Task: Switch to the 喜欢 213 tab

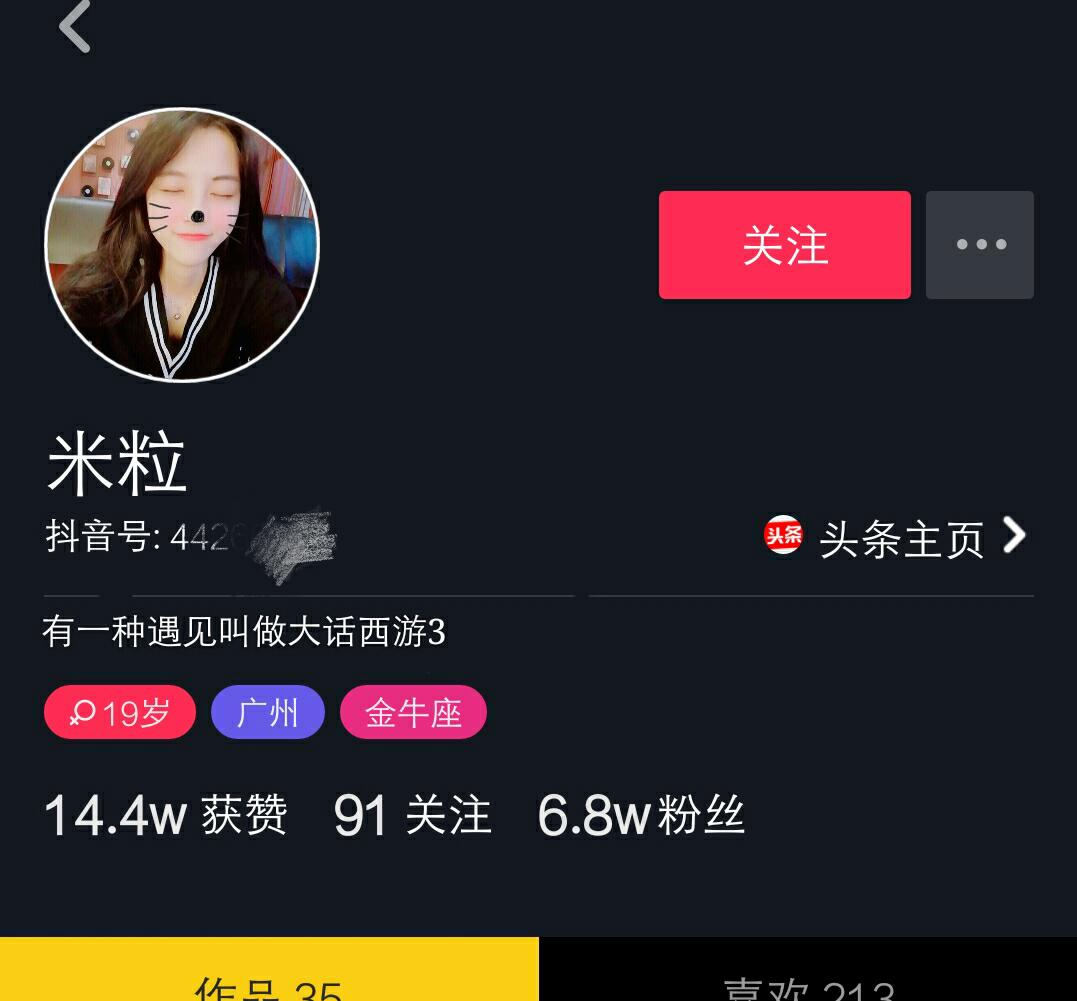Action: tap(808, 975)
